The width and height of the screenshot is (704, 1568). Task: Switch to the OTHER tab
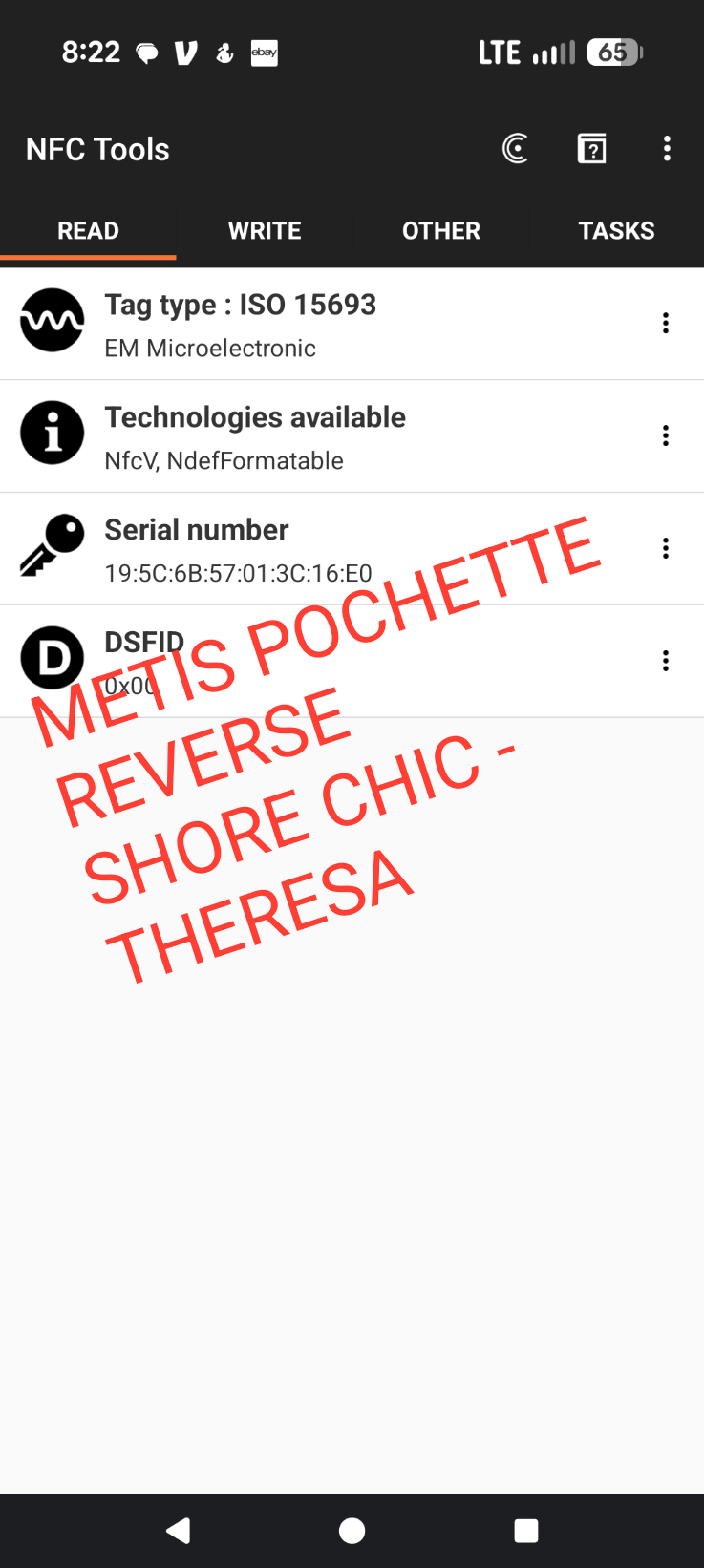tap(440, 231)
